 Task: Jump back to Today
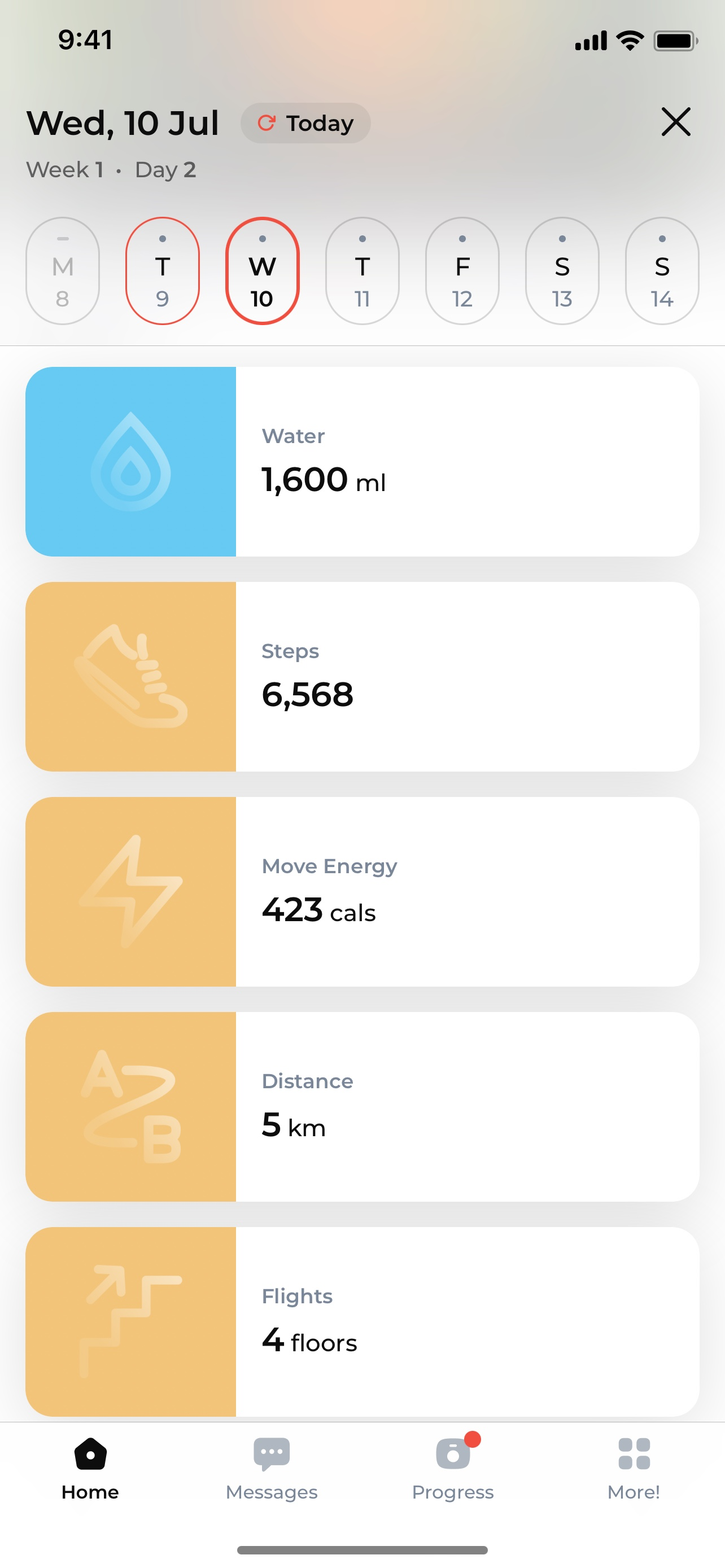pyautogui.click(x=305, y=123)
